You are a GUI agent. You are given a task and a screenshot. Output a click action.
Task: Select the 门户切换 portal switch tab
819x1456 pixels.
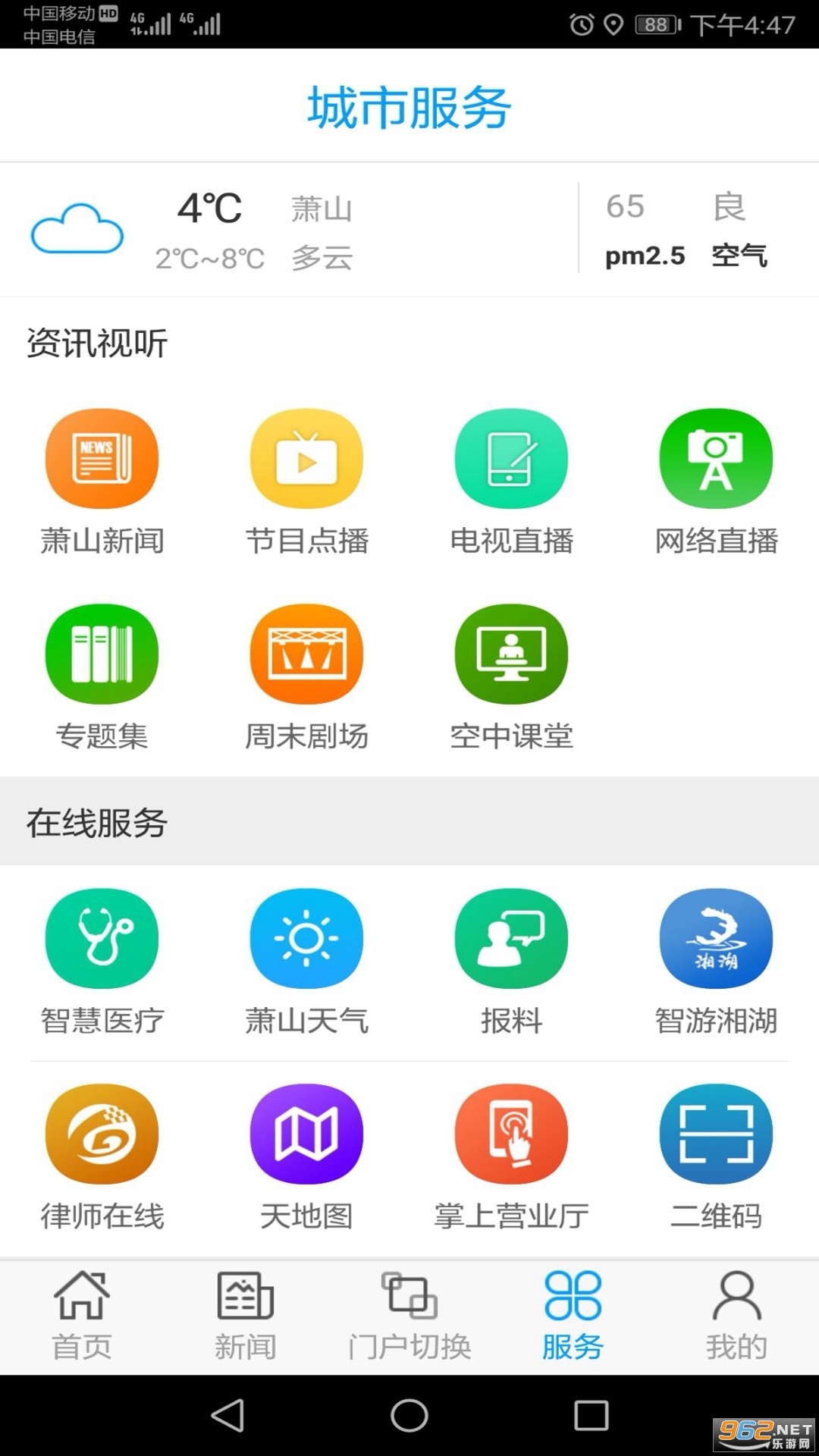[x=409, y=1316]
